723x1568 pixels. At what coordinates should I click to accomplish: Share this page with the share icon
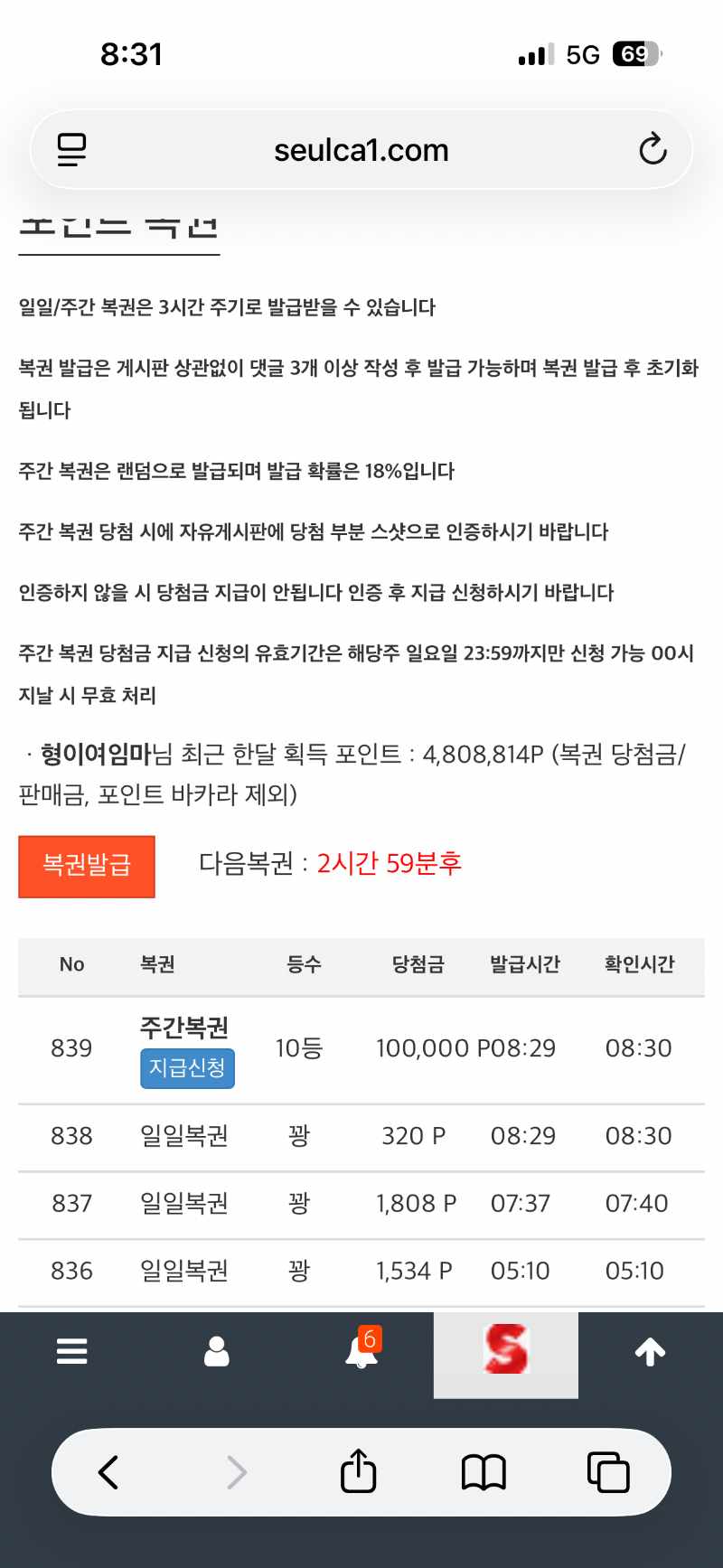coord(359,1470)
